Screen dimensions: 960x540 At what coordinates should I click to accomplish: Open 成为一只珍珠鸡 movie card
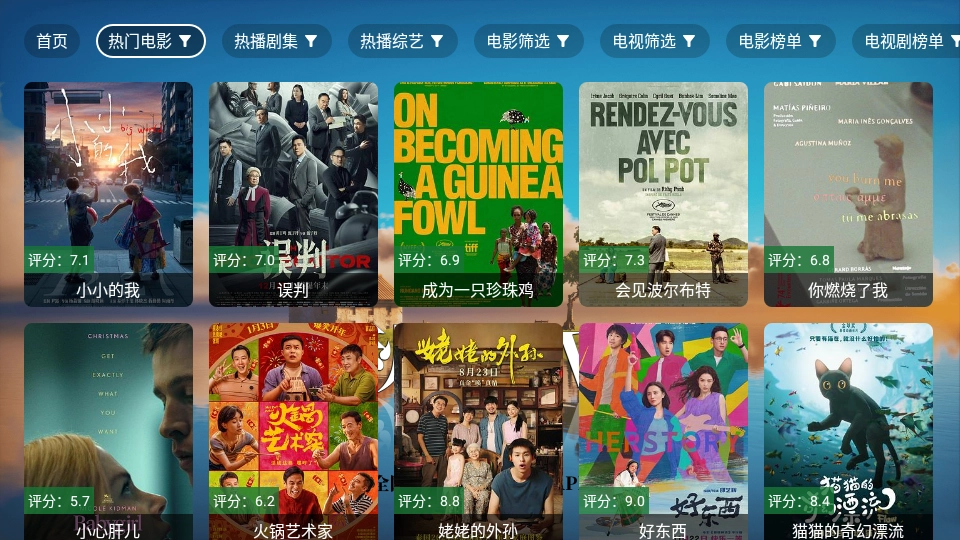478,193
